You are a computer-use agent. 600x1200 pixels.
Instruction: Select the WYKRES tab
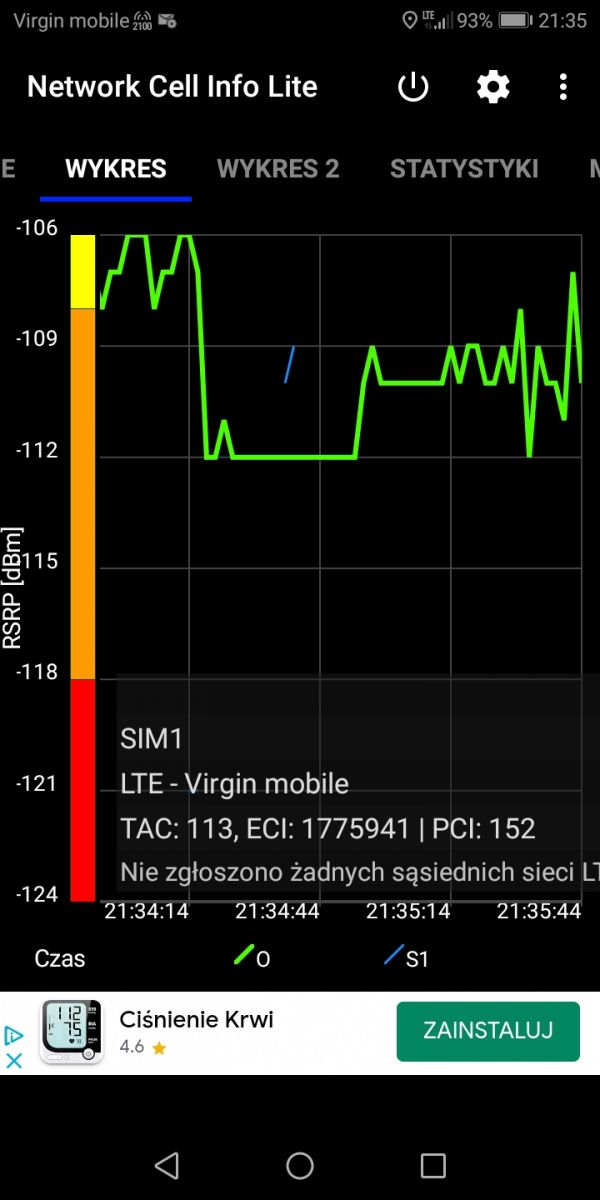(116, 169)
